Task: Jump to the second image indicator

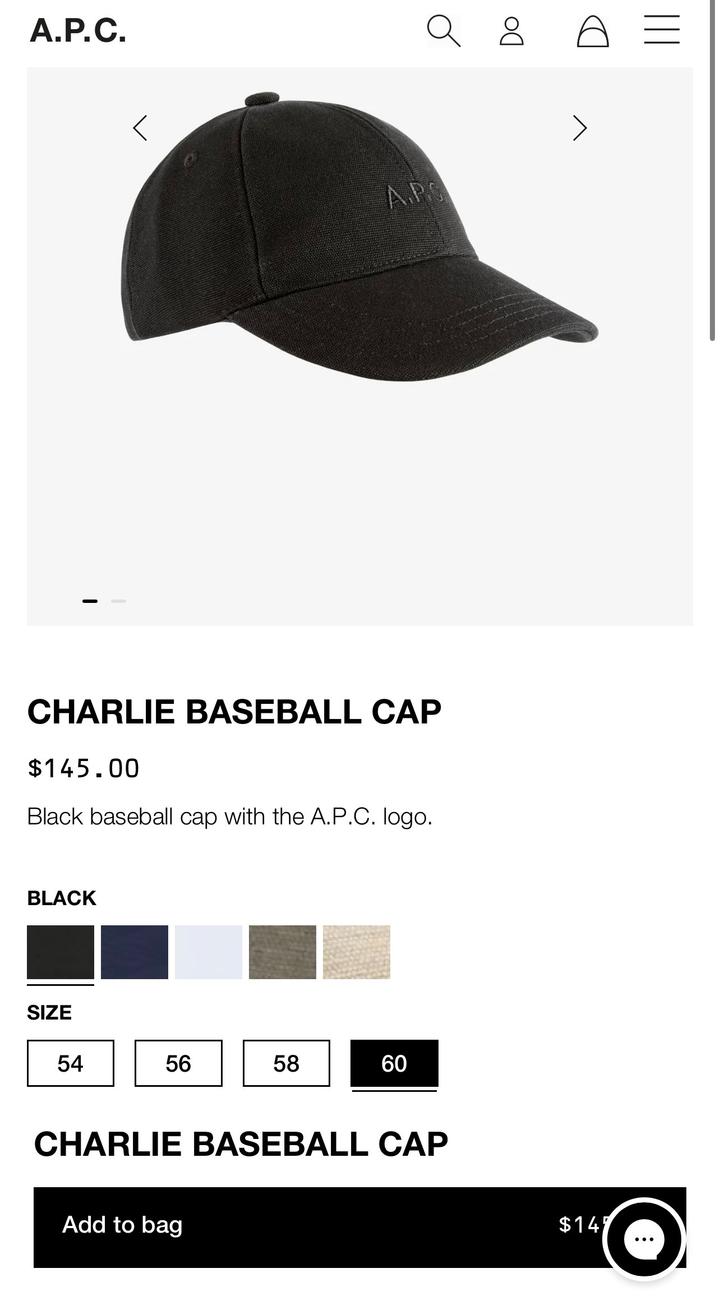Action: (x=119, y=601)
